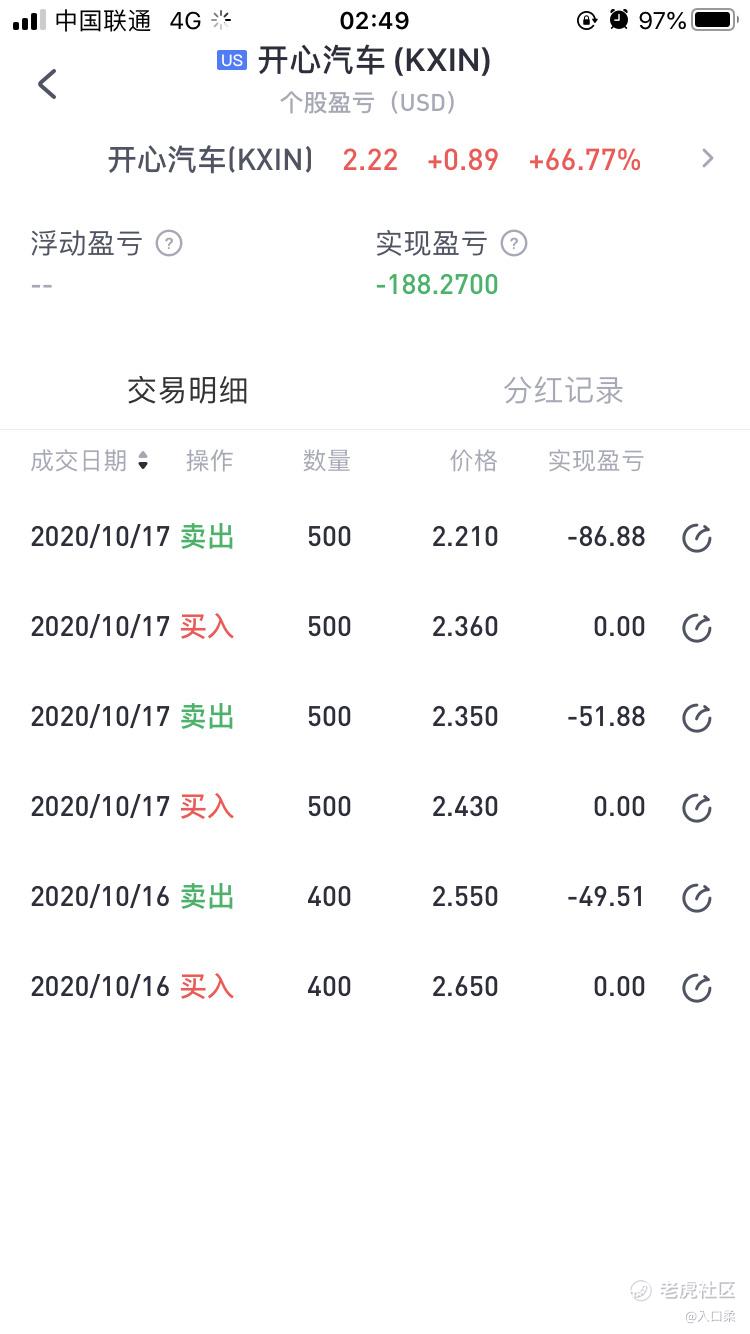Share the 买入 trade at price 2.650
This screenshot has width=750, height=1334.
(697, 988)
